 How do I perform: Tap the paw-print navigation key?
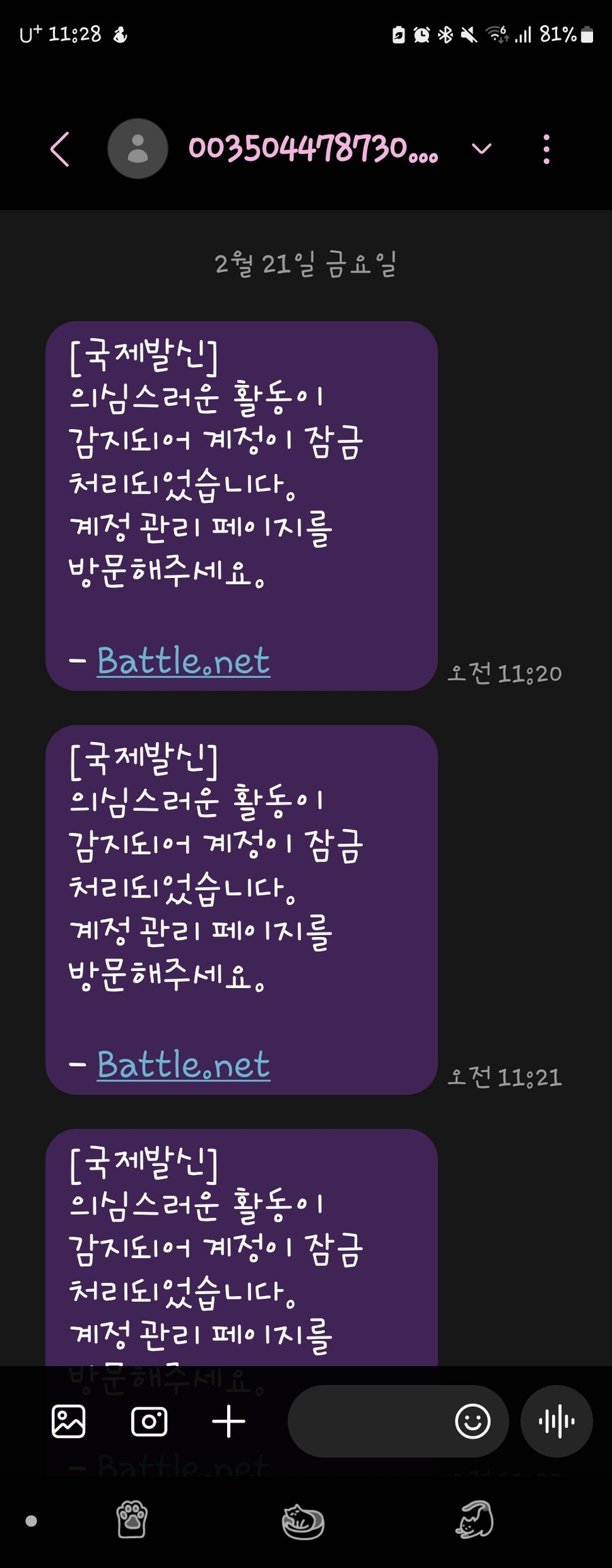pos(133,1522)
